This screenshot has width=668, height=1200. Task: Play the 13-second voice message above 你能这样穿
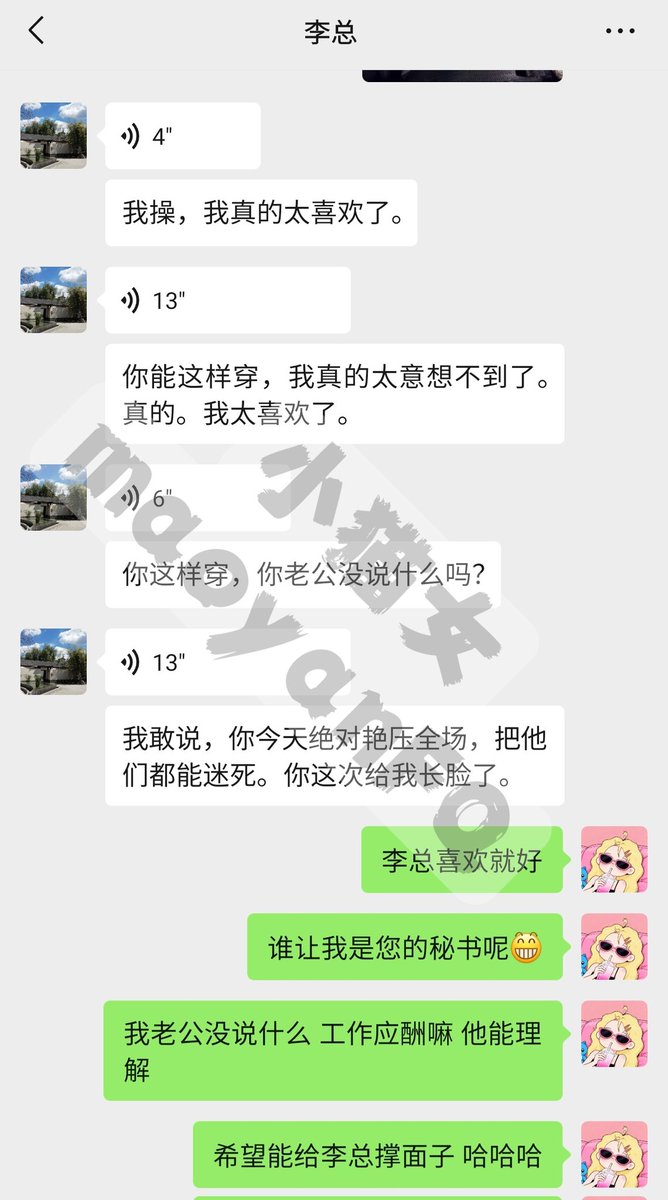tap(228, 300)
